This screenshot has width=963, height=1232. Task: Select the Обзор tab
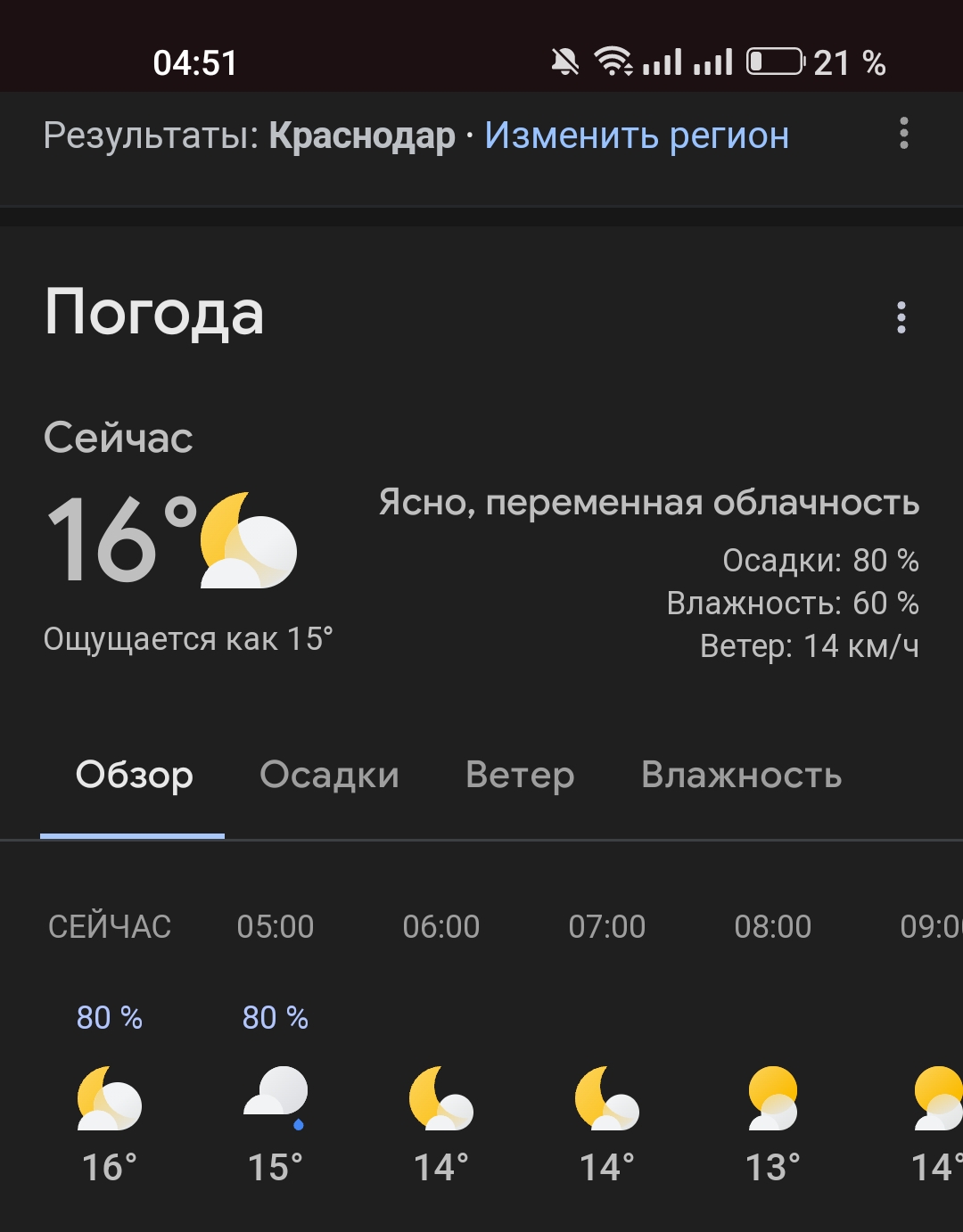[134, 776]
